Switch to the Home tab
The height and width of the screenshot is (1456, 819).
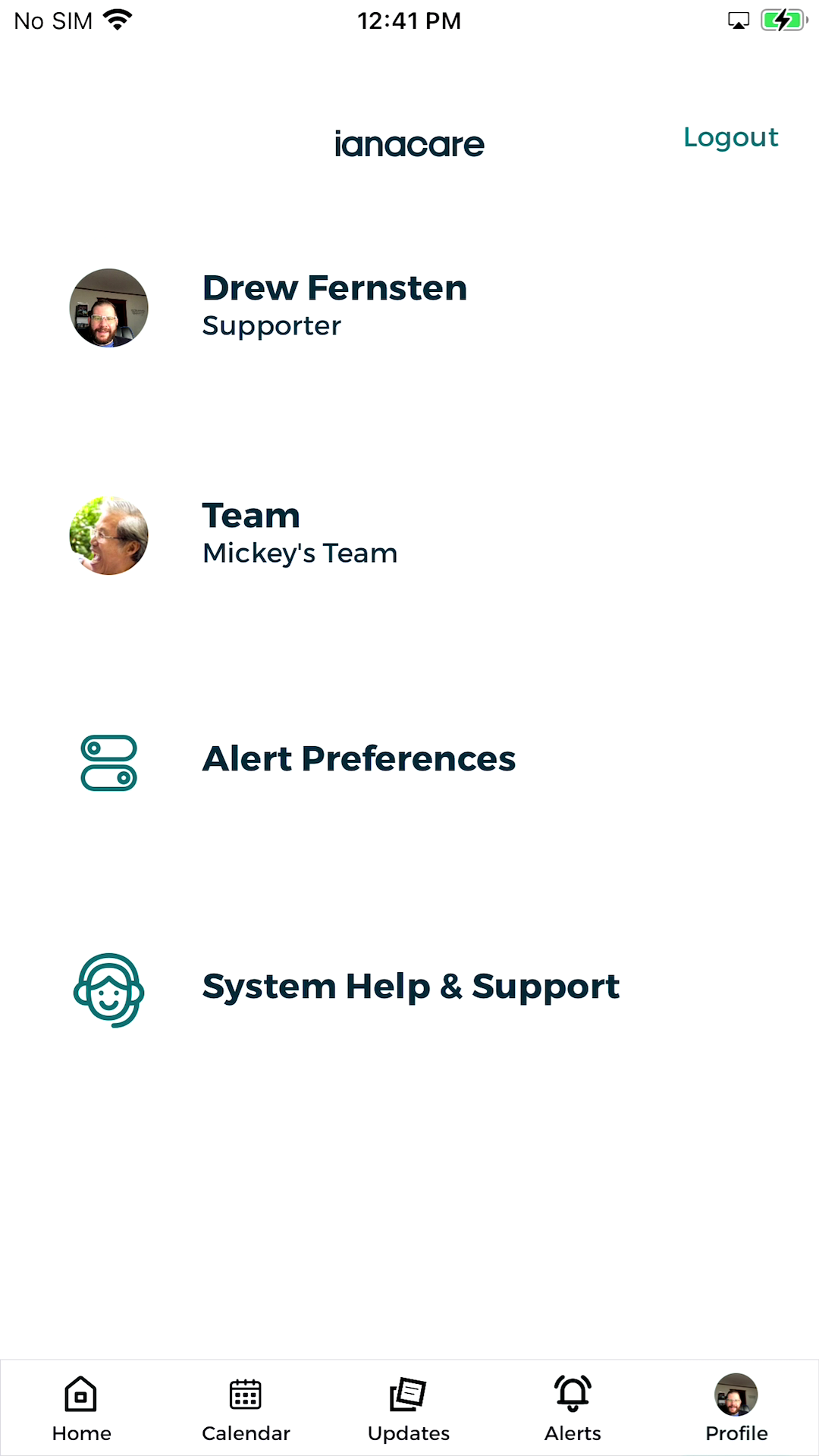click(x=81, y=1408)
